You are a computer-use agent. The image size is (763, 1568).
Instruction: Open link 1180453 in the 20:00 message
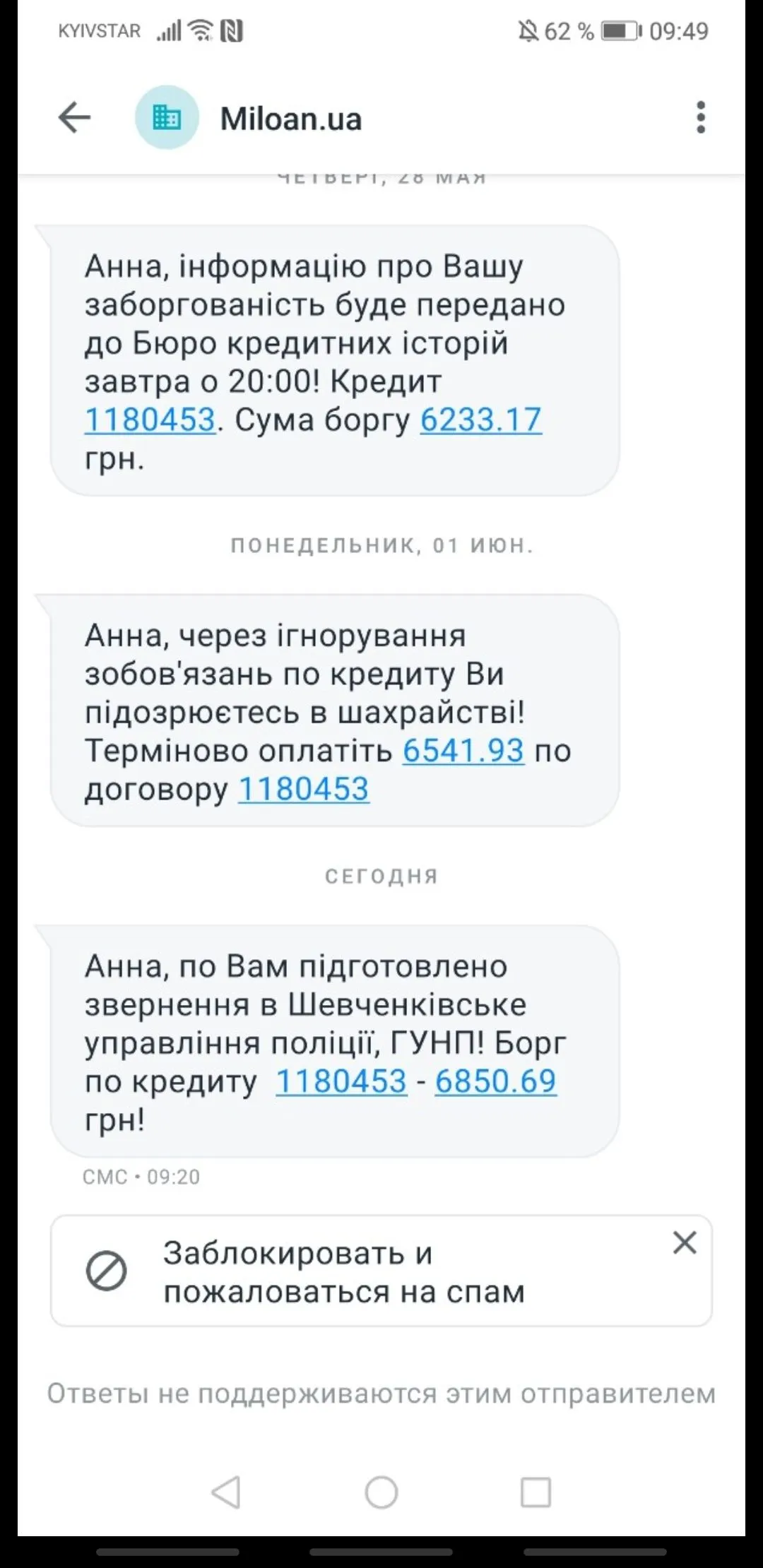point(150,420)
